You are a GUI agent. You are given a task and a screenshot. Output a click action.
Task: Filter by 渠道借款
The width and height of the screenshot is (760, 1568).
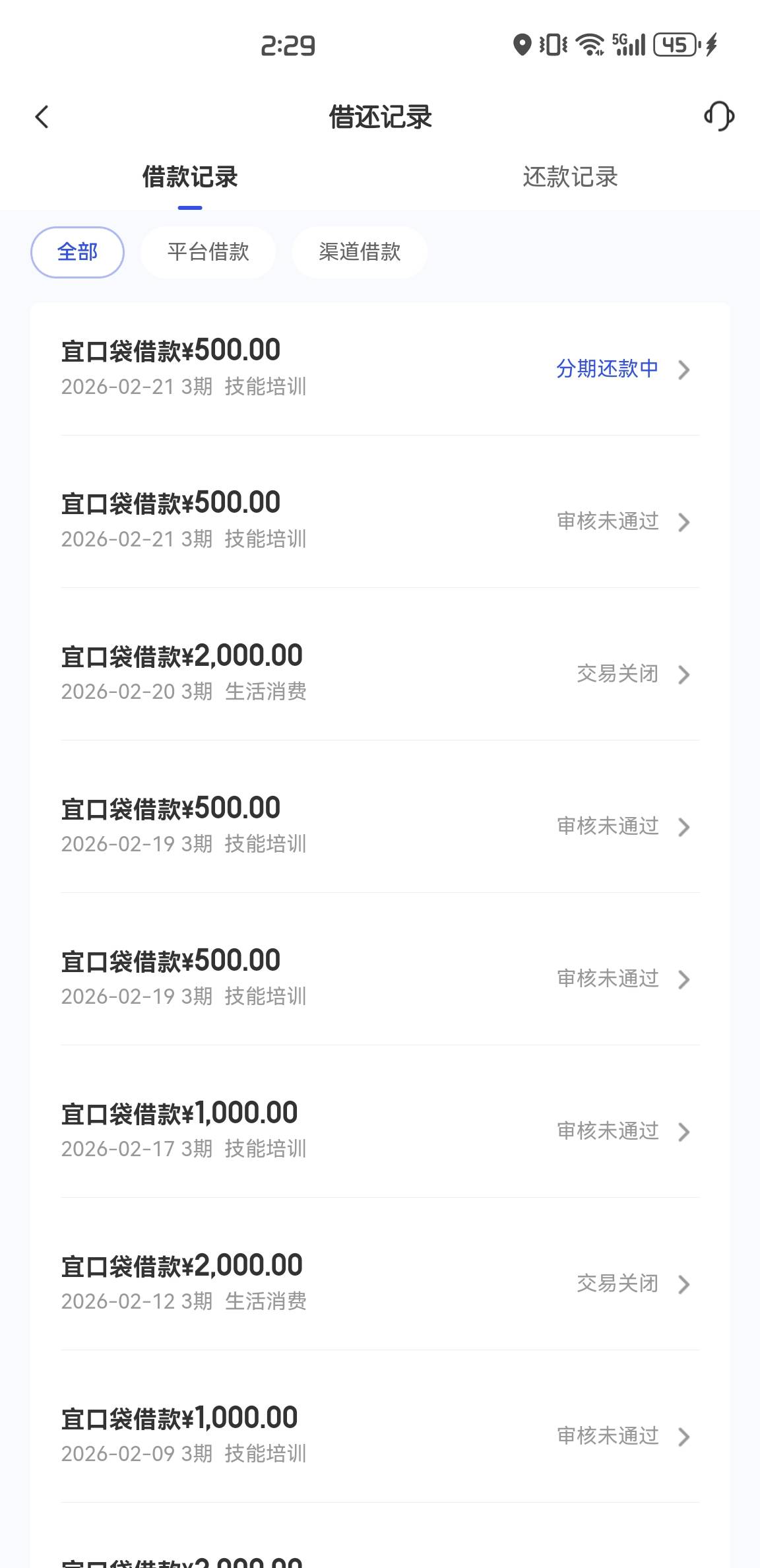pyautogui.click(x=360, y=252)
